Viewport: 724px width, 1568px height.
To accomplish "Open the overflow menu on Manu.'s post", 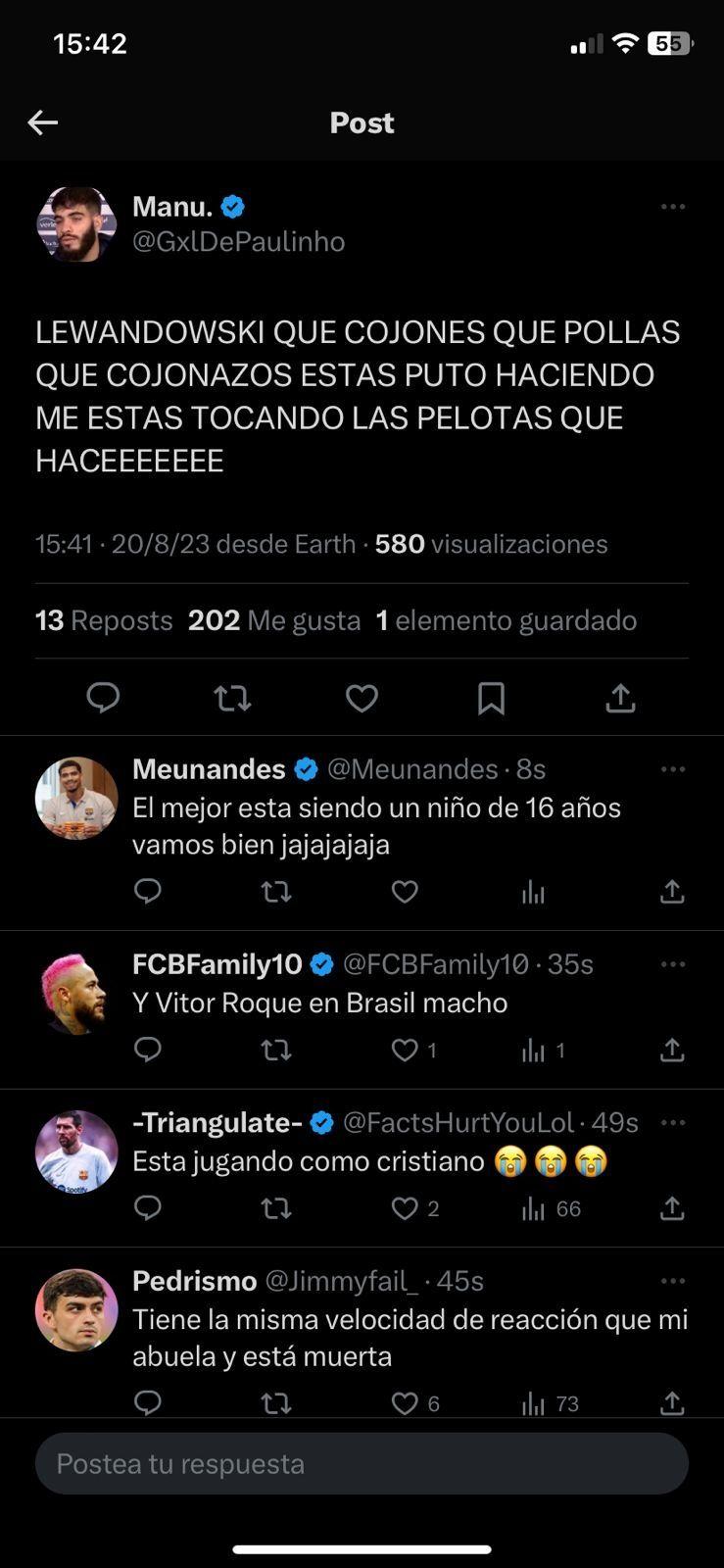I will coord(673,207).
